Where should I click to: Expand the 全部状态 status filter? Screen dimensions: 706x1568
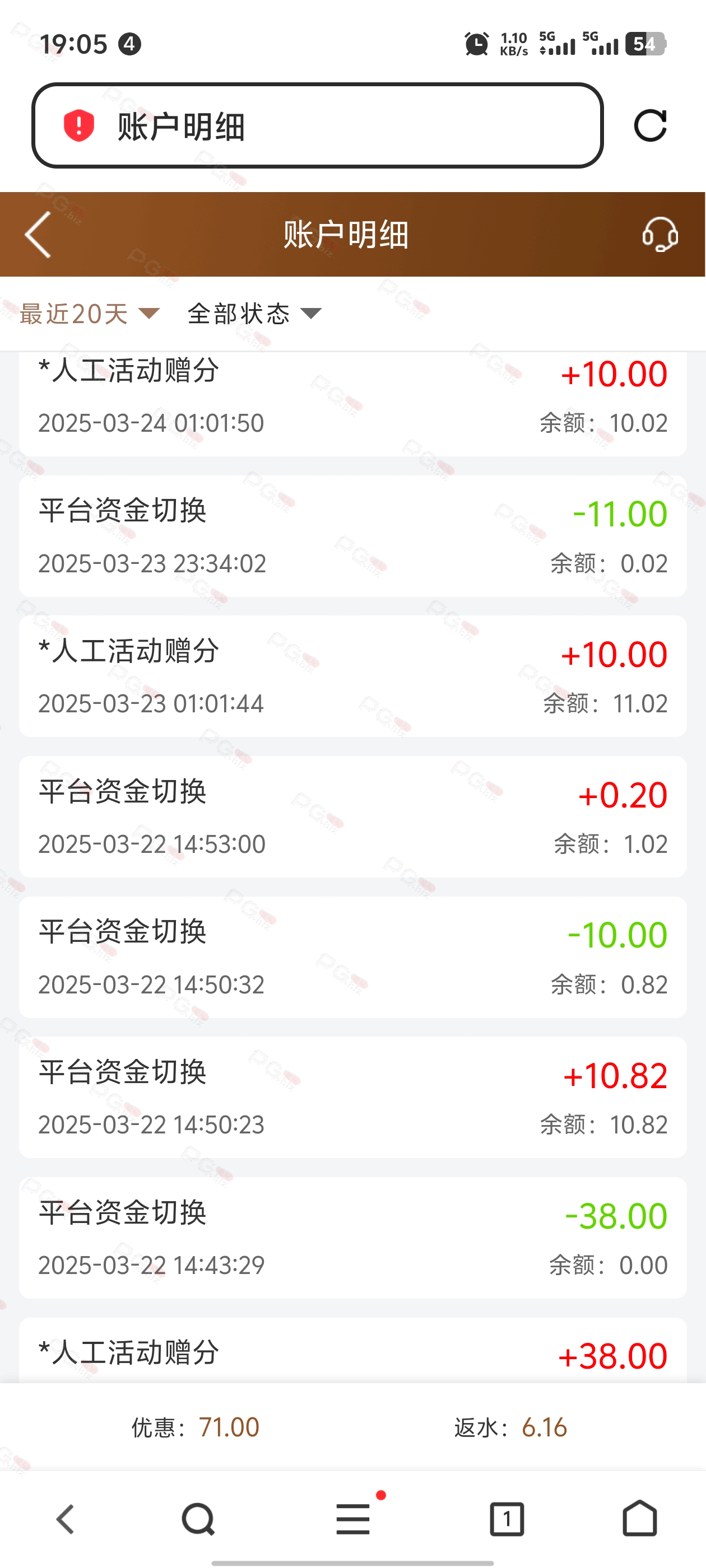click(x=254, y=314)
